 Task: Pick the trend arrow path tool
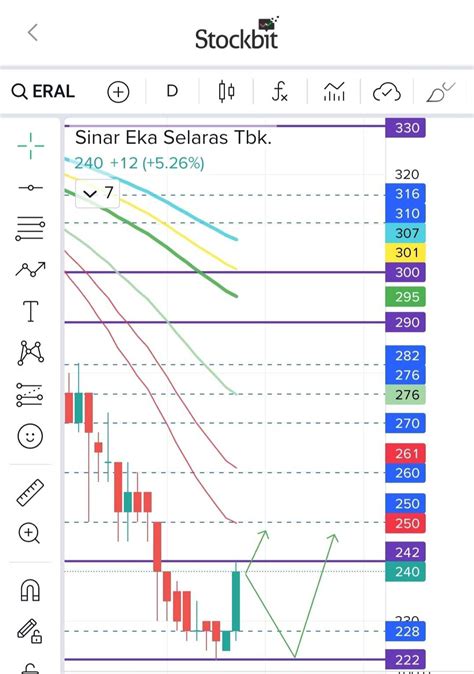pos(30,269)
